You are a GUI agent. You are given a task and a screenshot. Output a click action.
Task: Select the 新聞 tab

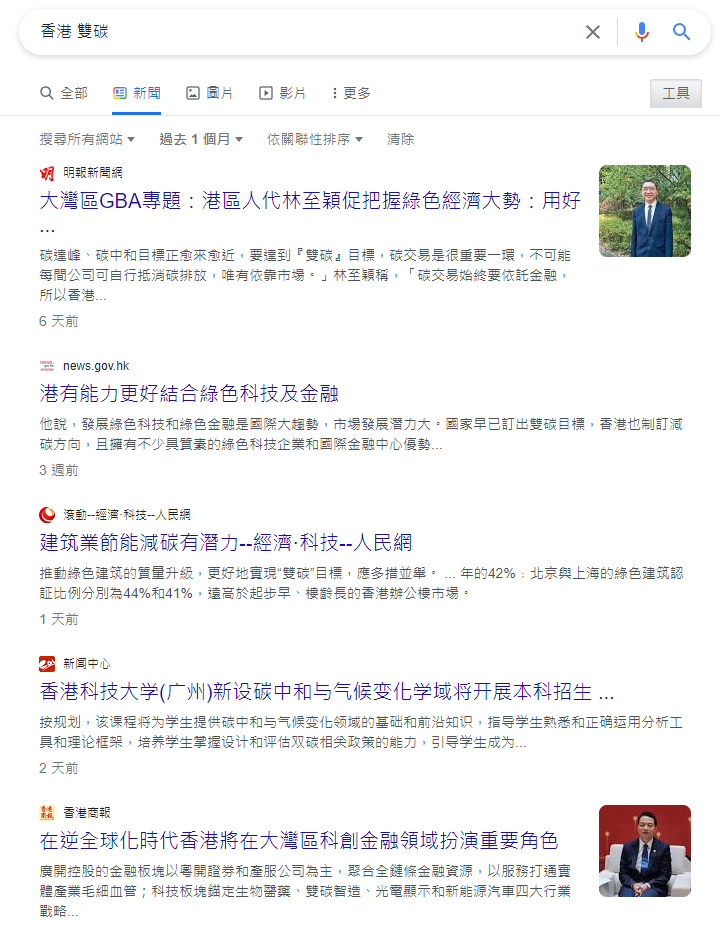(136, 93)
